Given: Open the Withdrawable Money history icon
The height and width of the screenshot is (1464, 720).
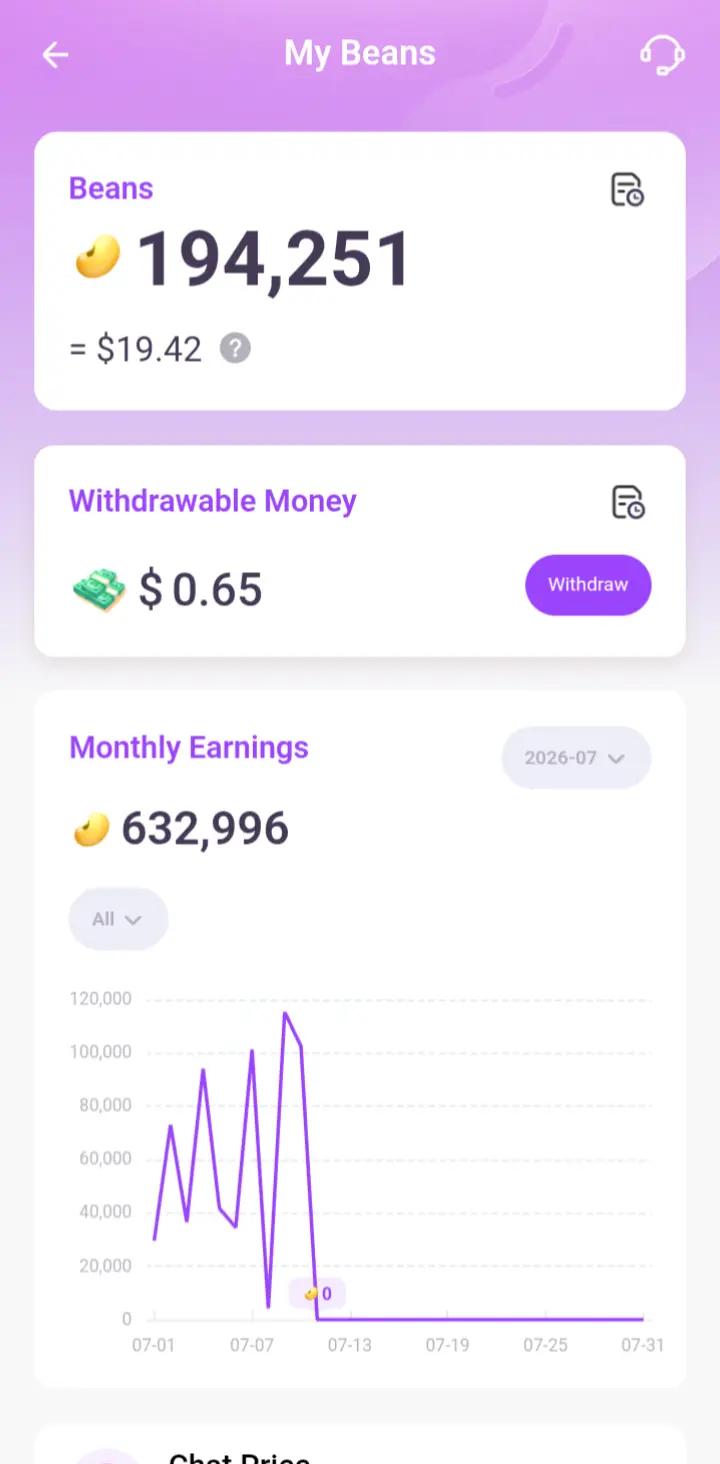Looking at the screenshot, I should point(628,502).
